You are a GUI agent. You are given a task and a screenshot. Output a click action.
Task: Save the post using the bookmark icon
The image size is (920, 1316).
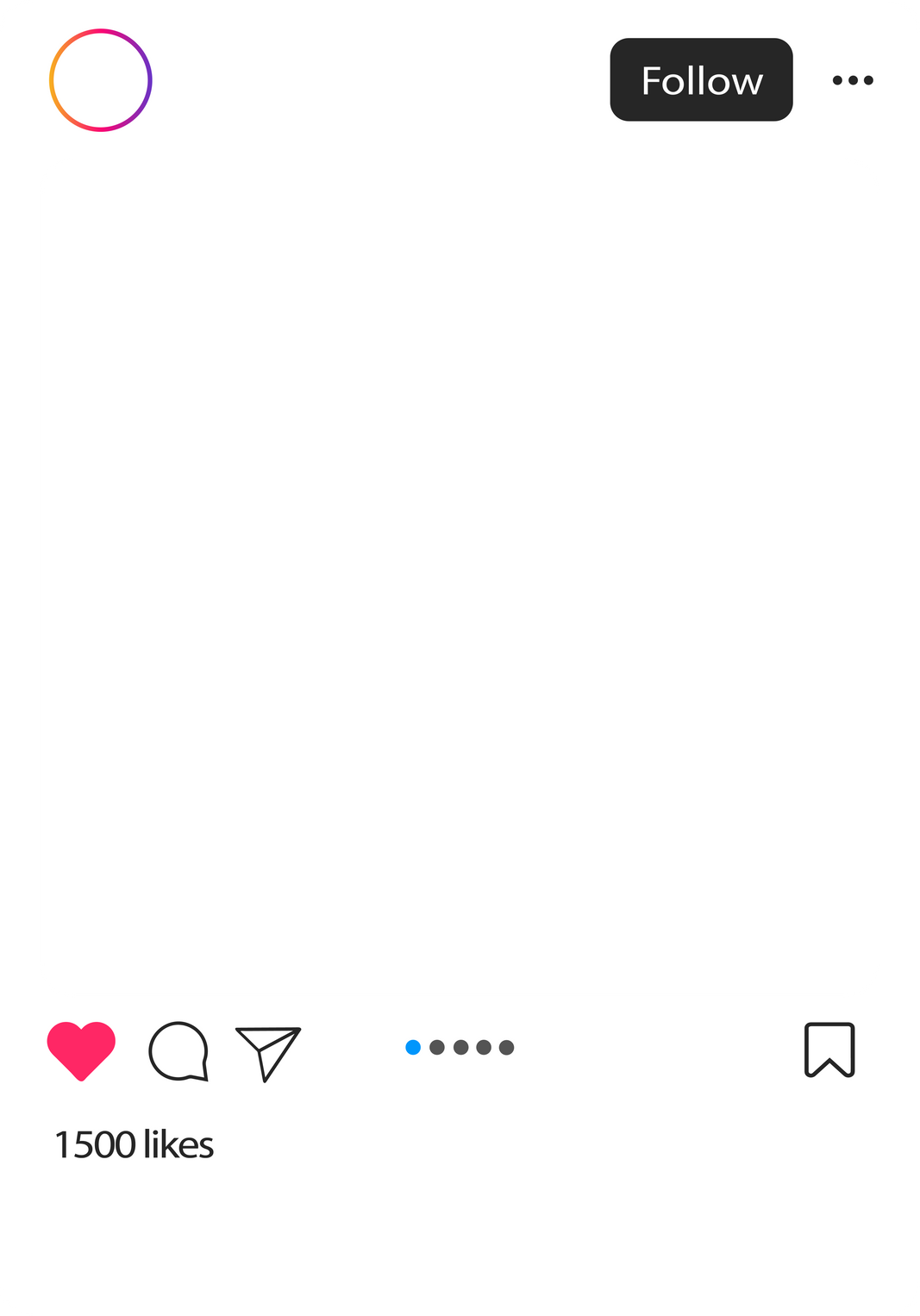tap(829, 1050)
